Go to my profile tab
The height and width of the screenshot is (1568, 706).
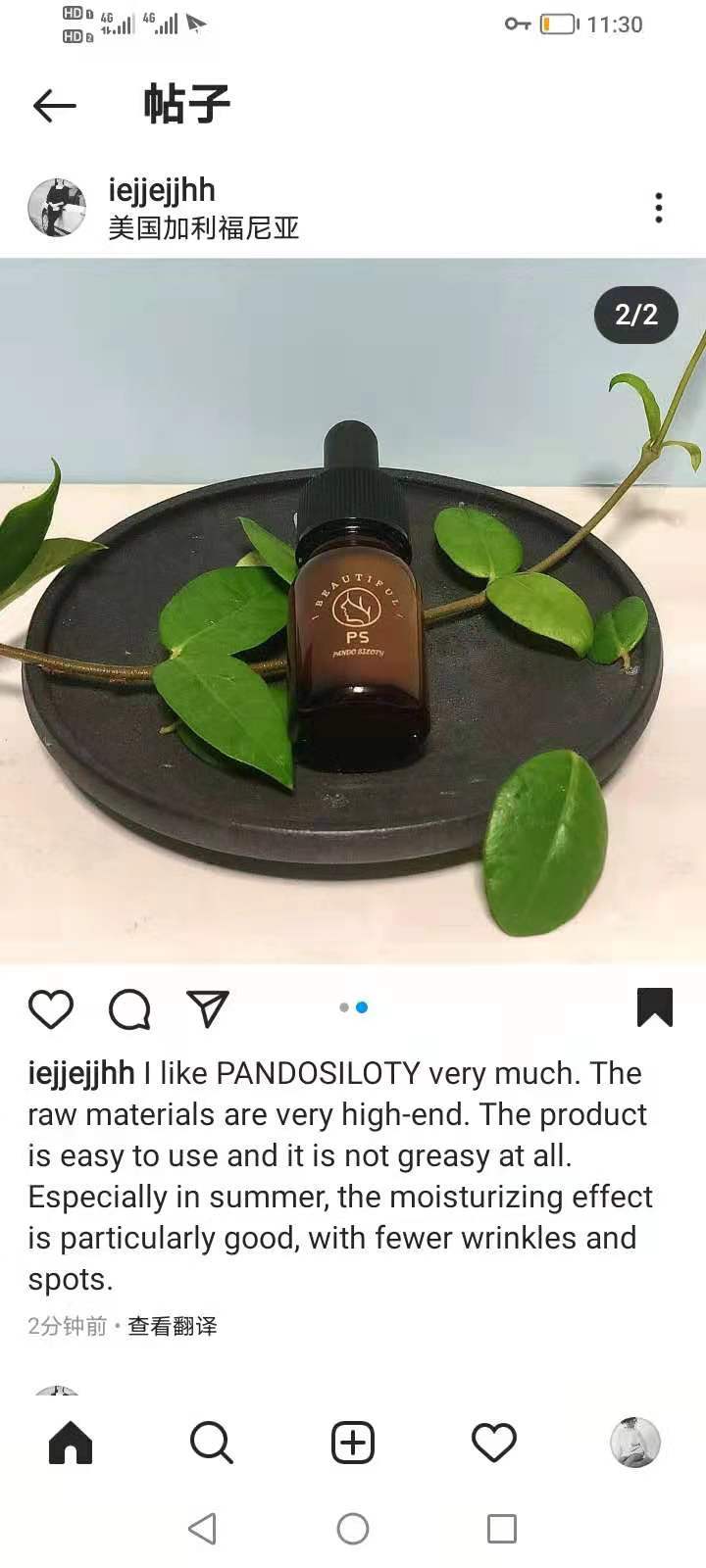pyautogui.click(x=634, y=1443)
